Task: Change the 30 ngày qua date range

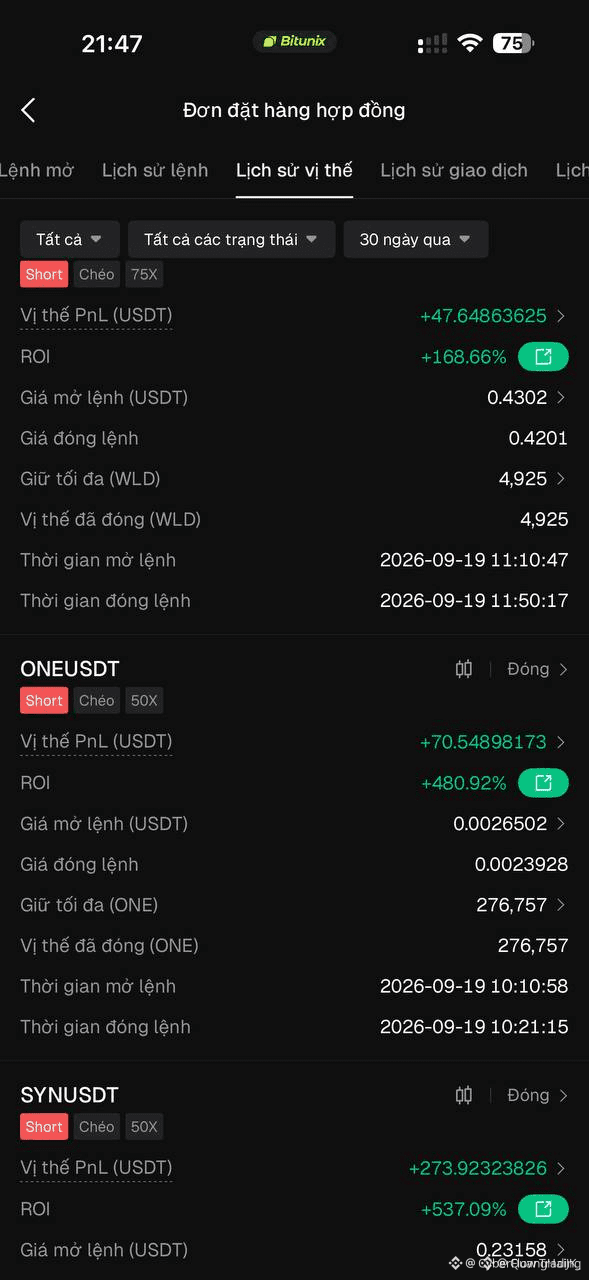Action: pyautogui.click(x=416, y=240)
